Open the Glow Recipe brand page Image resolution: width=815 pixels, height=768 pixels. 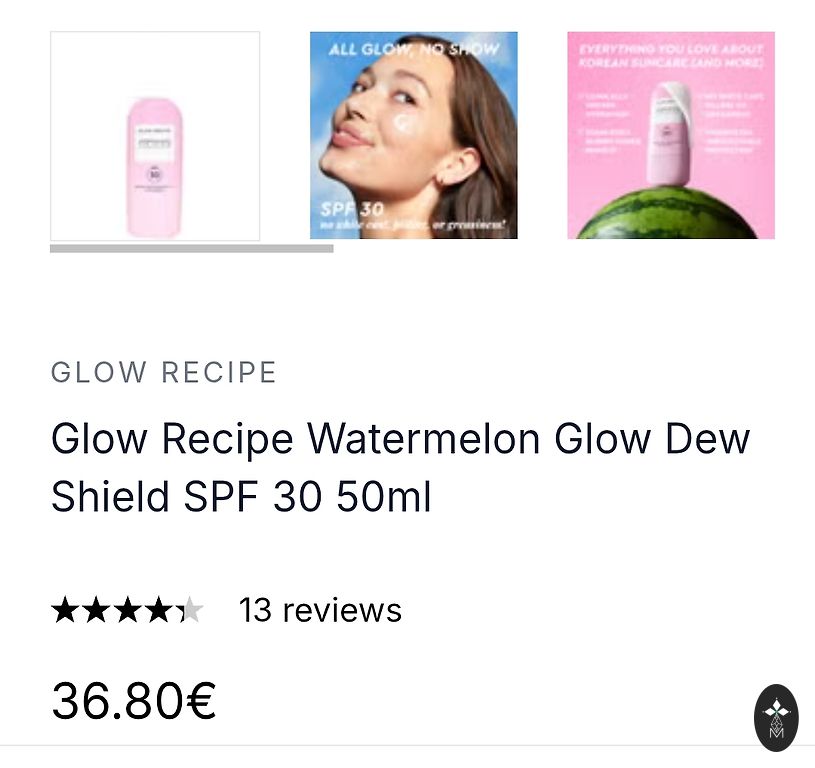pos(164,373)
